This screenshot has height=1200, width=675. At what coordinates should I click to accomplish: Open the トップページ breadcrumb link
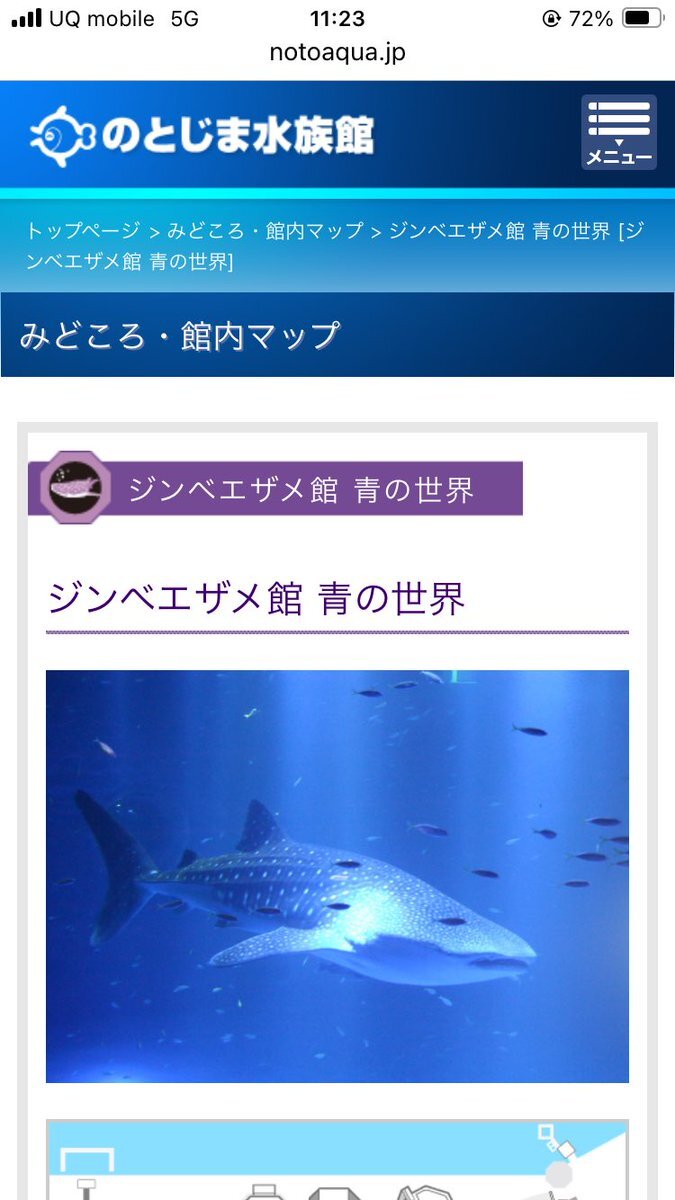click(84, 231)
